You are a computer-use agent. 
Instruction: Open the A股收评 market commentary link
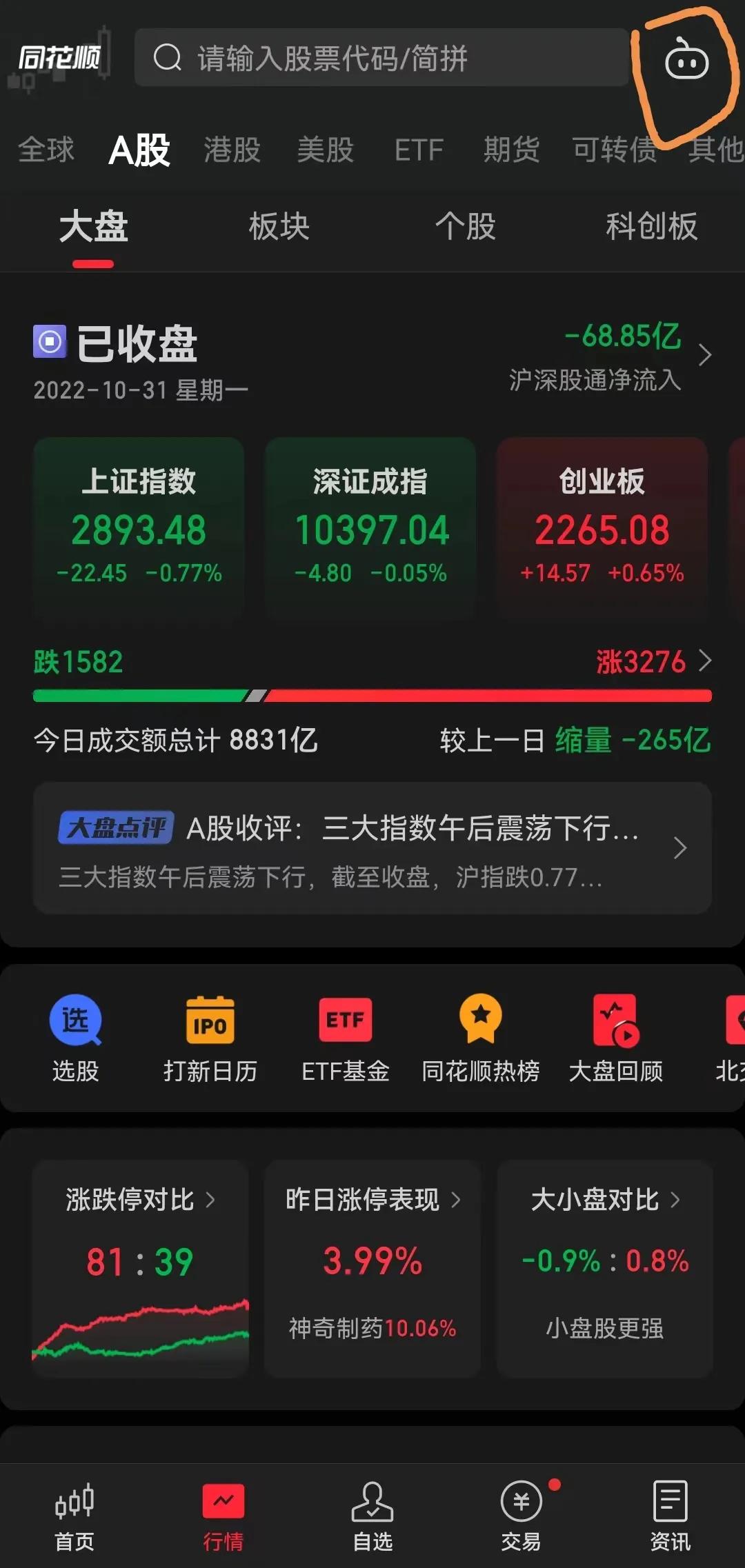click(x=414, y=830)
